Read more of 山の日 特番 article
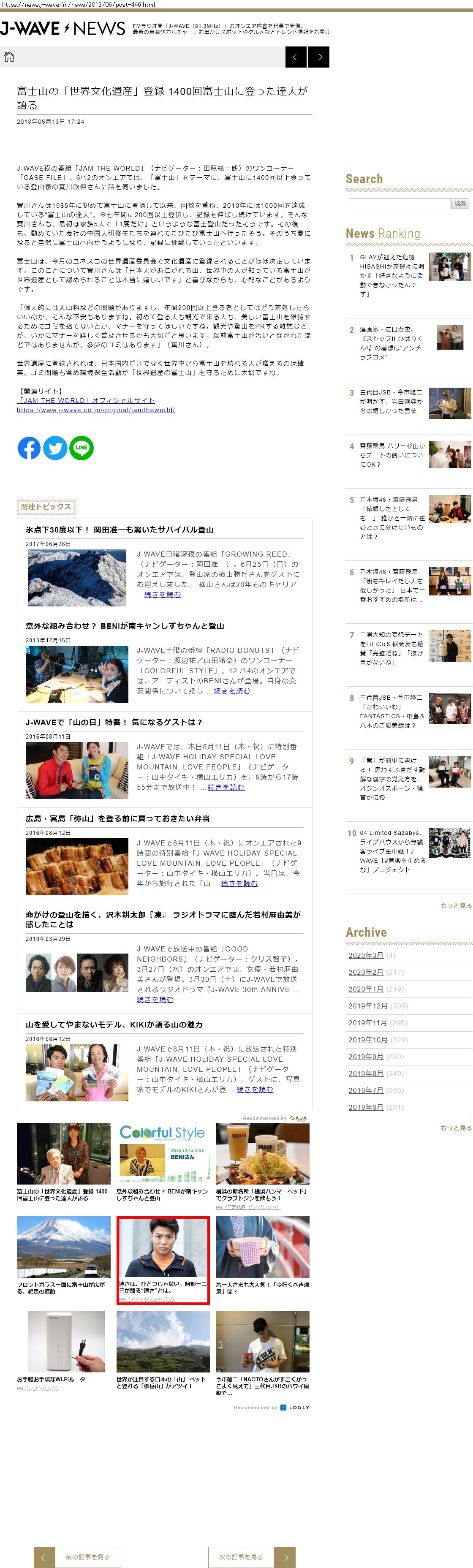This screenshot has width=473, height=1568. [x=226, y=787]
